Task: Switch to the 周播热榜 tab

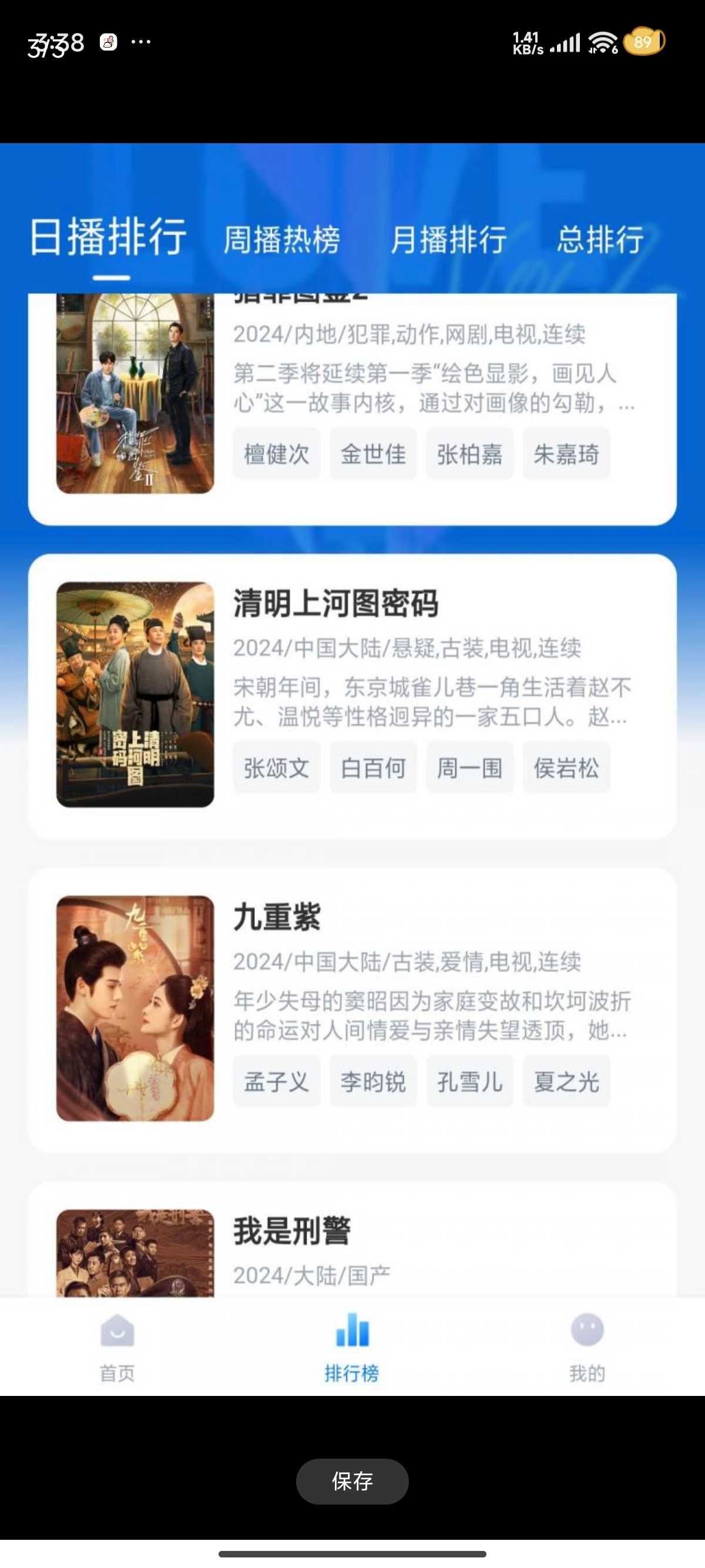Action: 281,239
